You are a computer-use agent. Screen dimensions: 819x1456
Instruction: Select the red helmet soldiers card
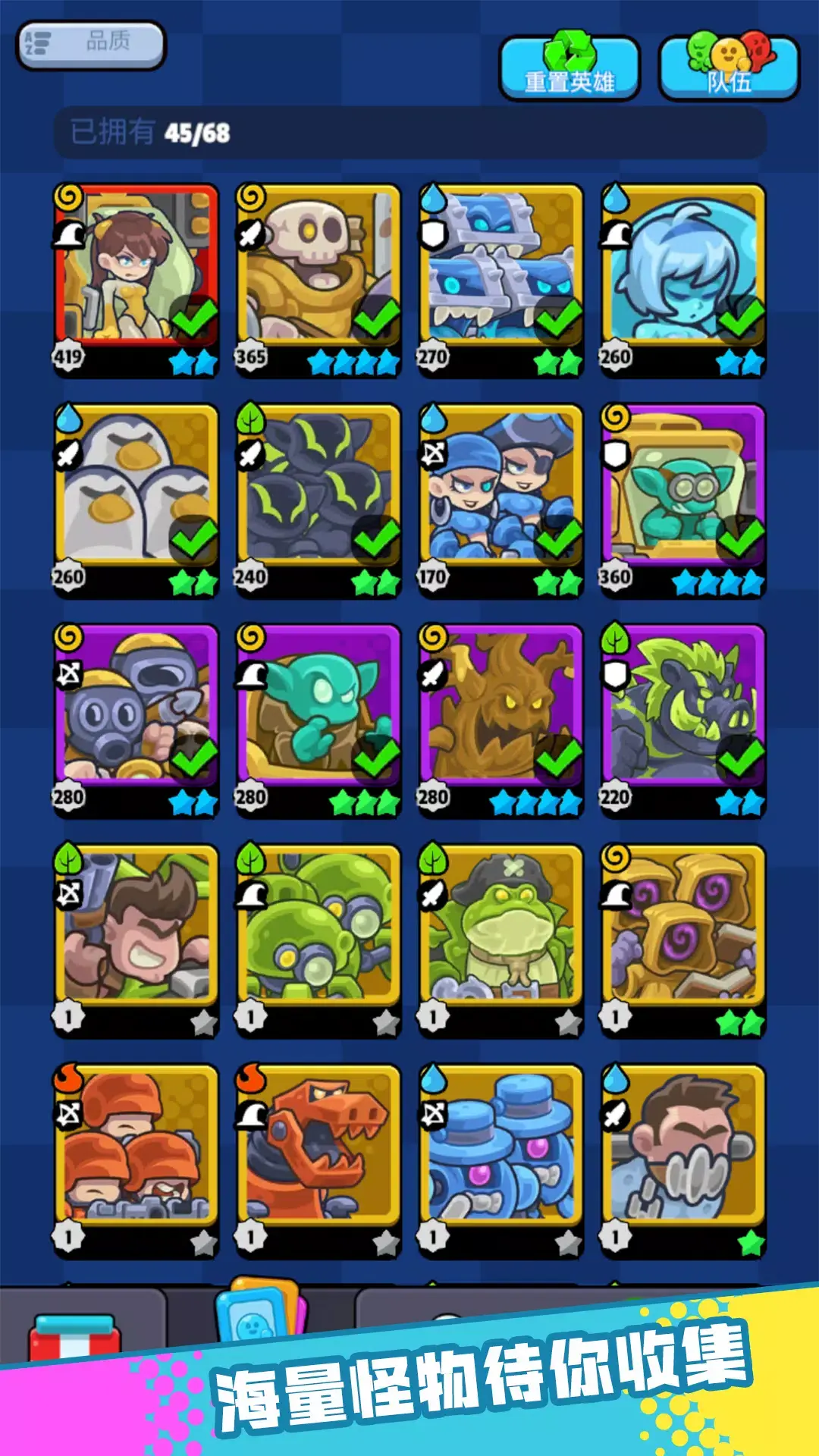(136, 1153)
